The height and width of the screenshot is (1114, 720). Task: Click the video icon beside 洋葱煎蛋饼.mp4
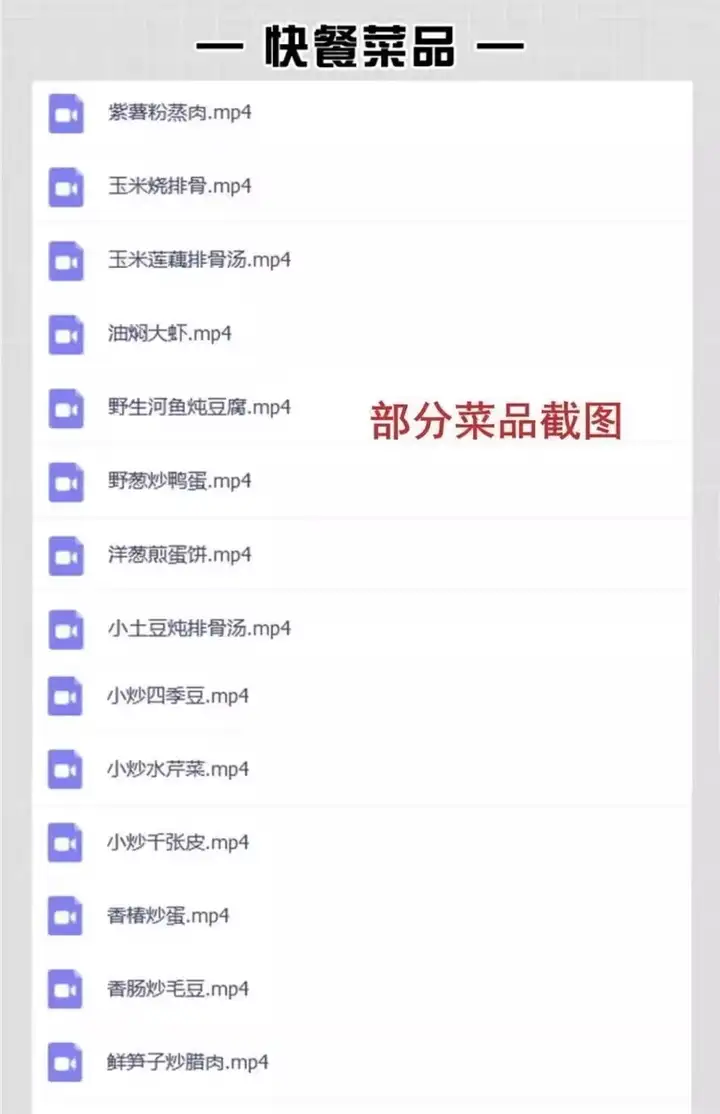[x=66, y=555]
